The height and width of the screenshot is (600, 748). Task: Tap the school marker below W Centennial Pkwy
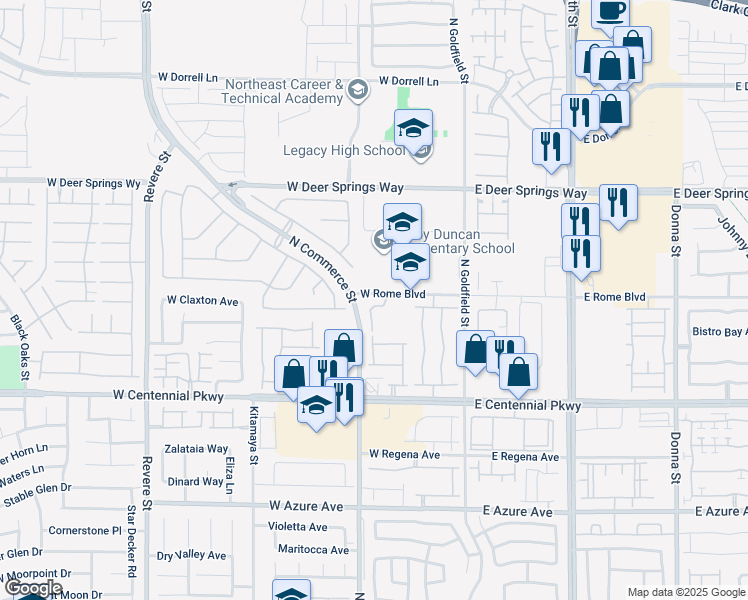click(316, 406)
